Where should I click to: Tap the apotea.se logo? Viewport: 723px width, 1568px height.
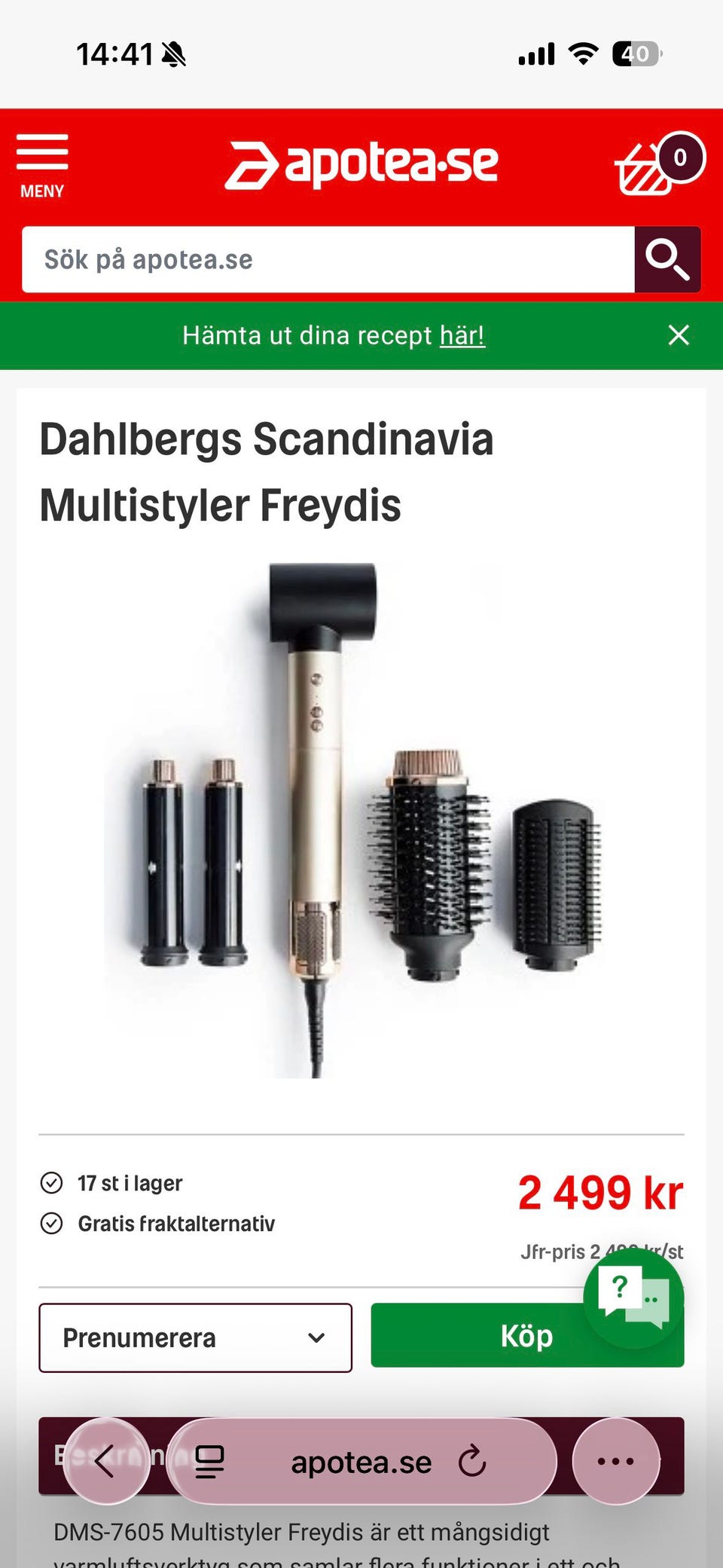[x=361, y=163]
